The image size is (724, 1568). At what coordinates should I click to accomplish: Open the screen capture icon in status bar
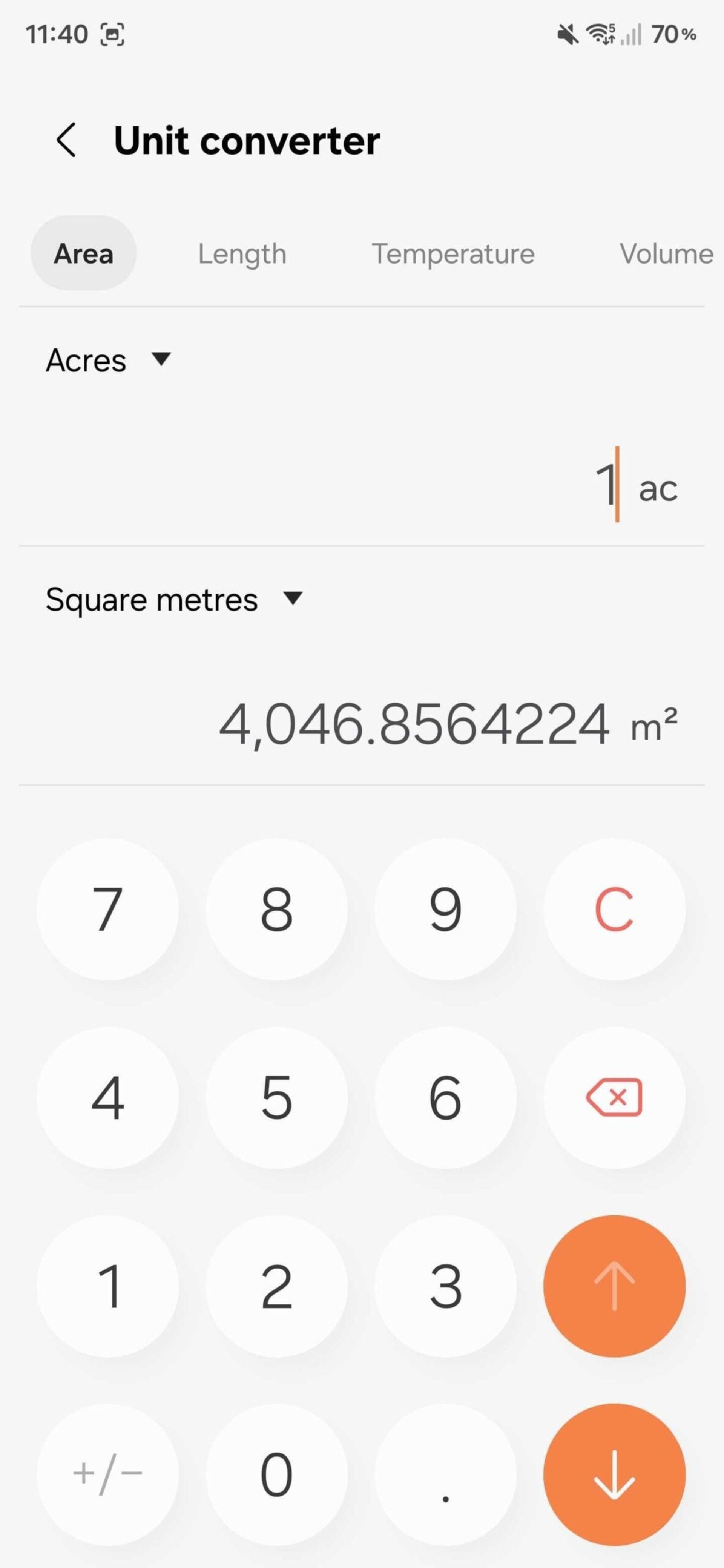tap(113, 35)
